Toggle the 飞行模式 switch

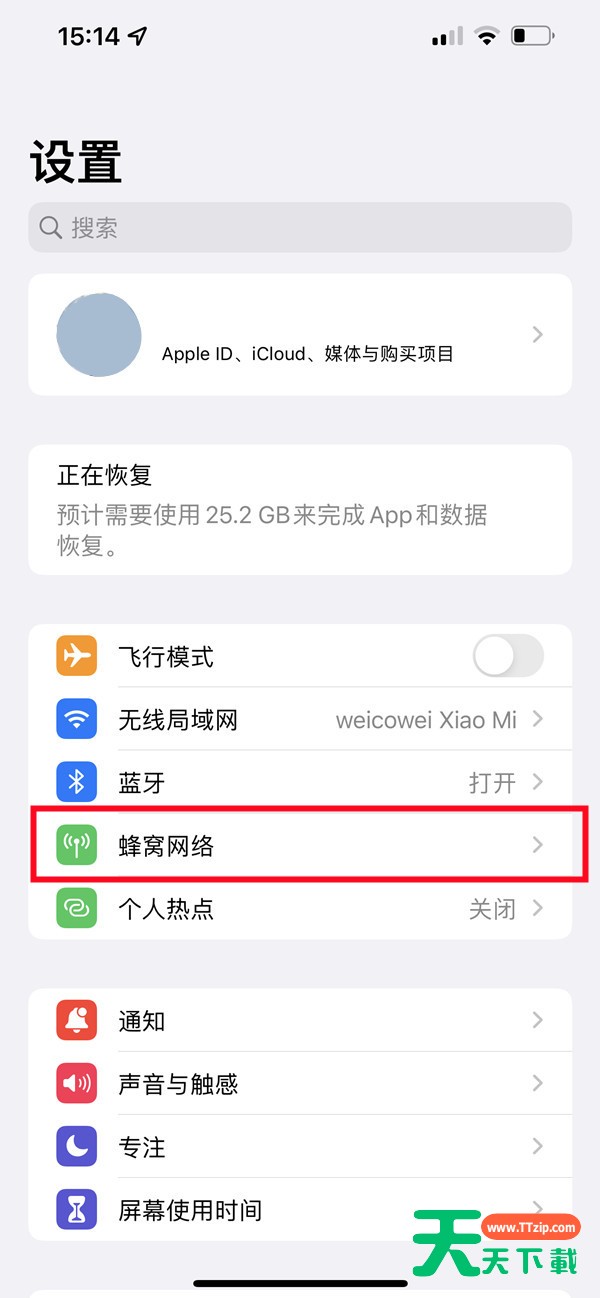pos(508,657)
